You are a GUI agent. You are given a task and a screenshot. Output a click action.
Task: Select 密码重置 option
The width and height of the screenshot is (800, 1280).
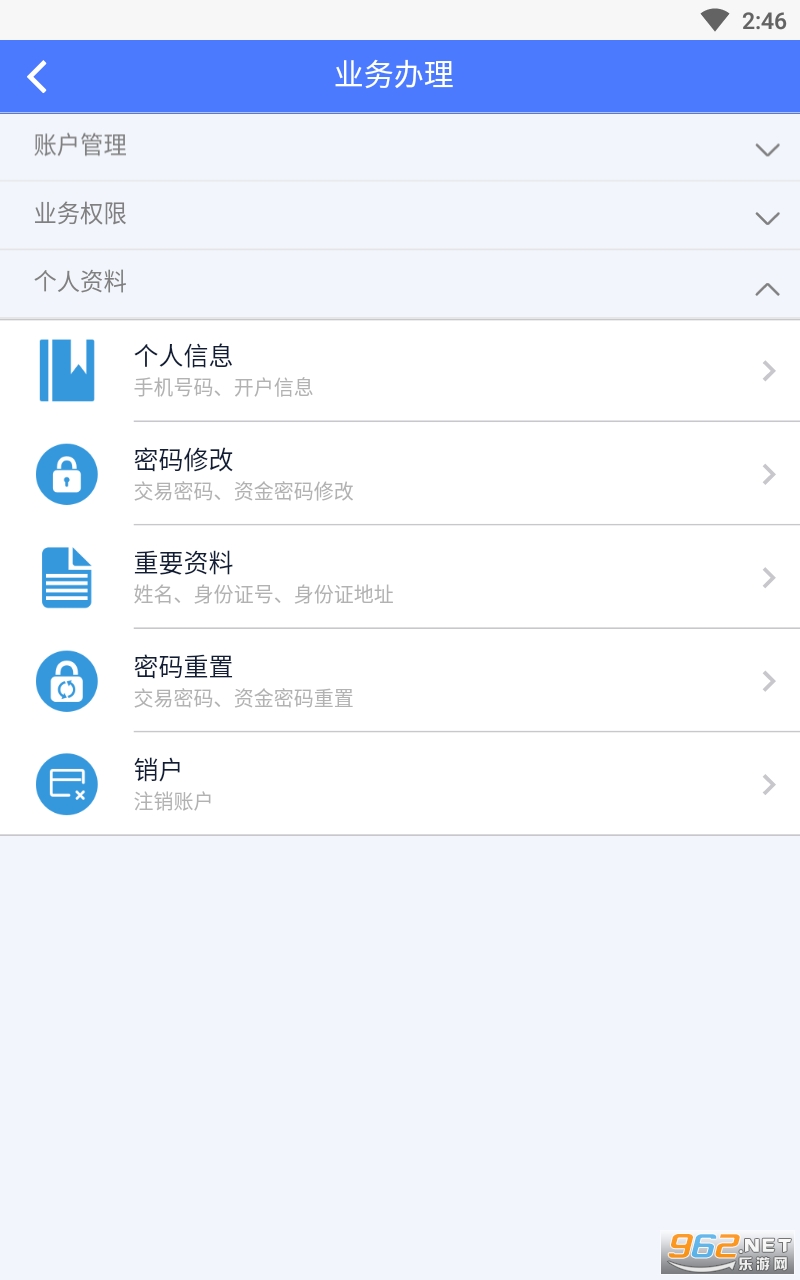(400, 681)
